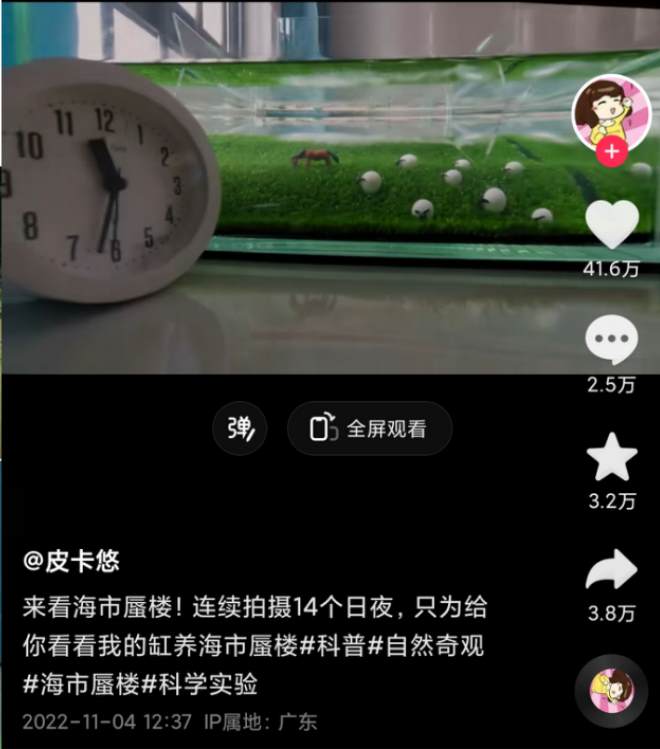The image size is (660, 749).
Task: Open the comments section
Action: [612, 339]
